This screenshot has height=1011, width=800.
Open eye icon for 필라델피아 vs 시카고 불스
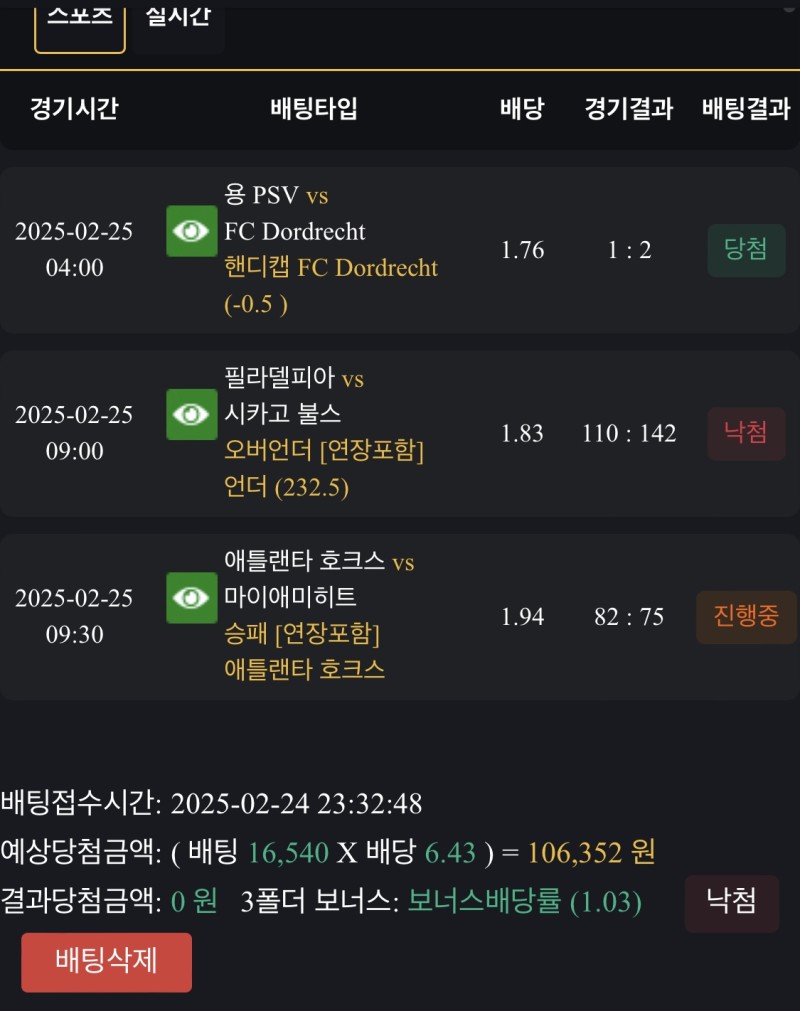click(191, 414)
